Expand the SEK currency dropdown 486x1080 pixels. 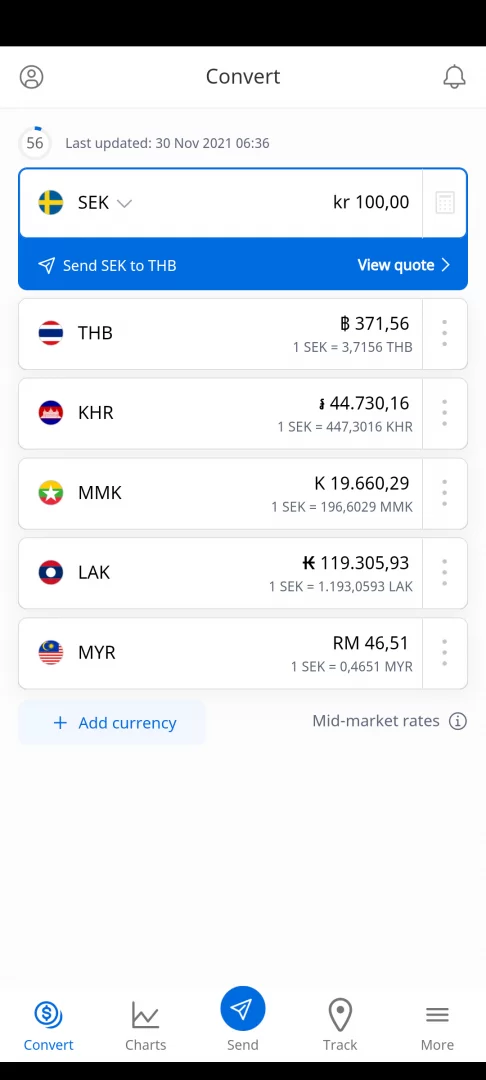pyautogui.click(x=85, y=202)
